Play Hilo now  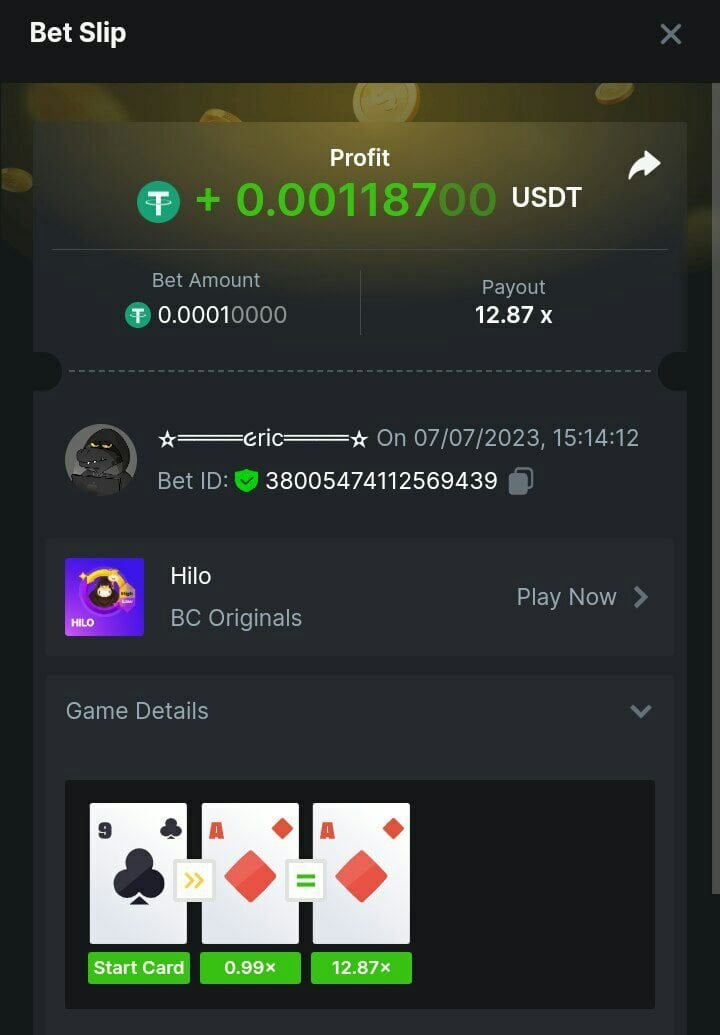tap(582, 597)
